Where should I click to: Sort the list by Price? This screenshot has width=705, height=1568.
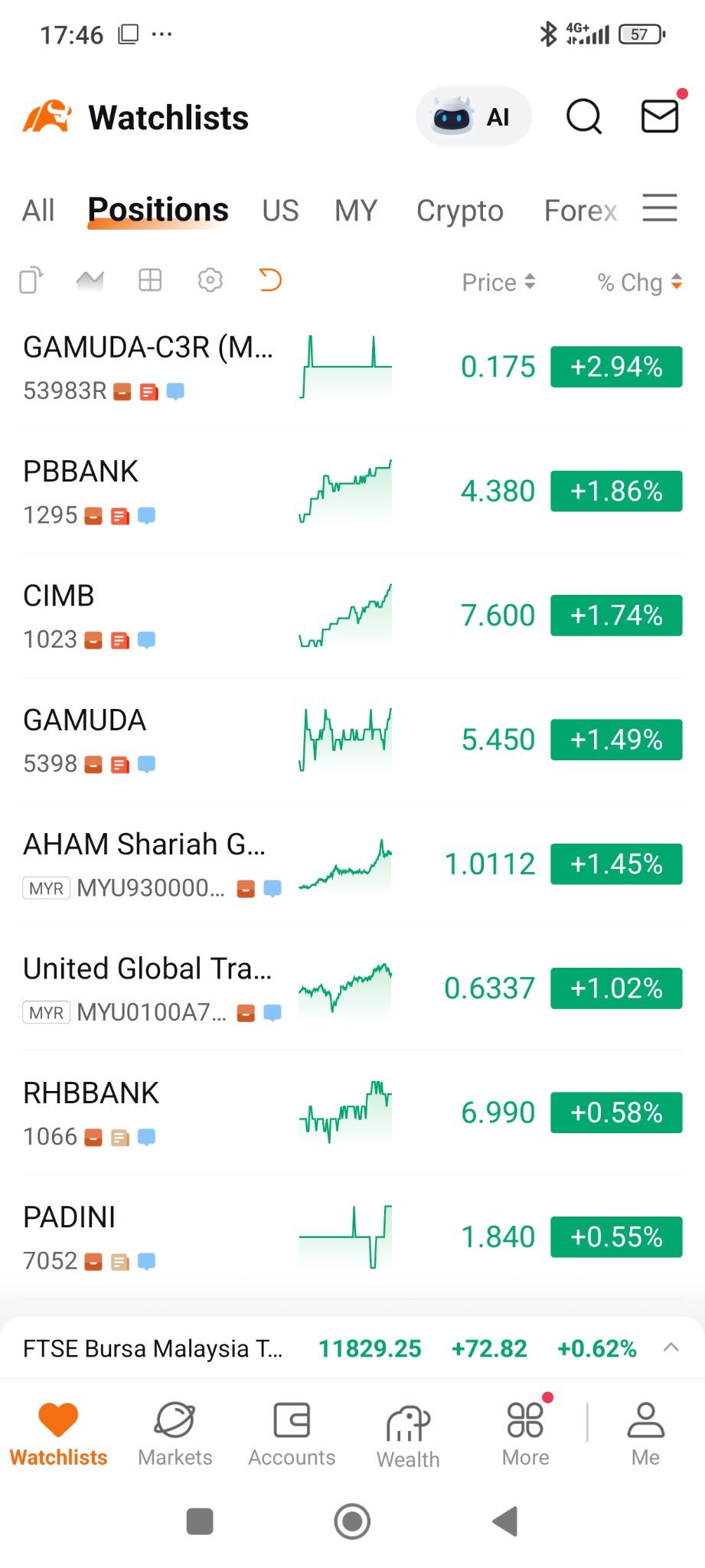(x=498, y=282)
